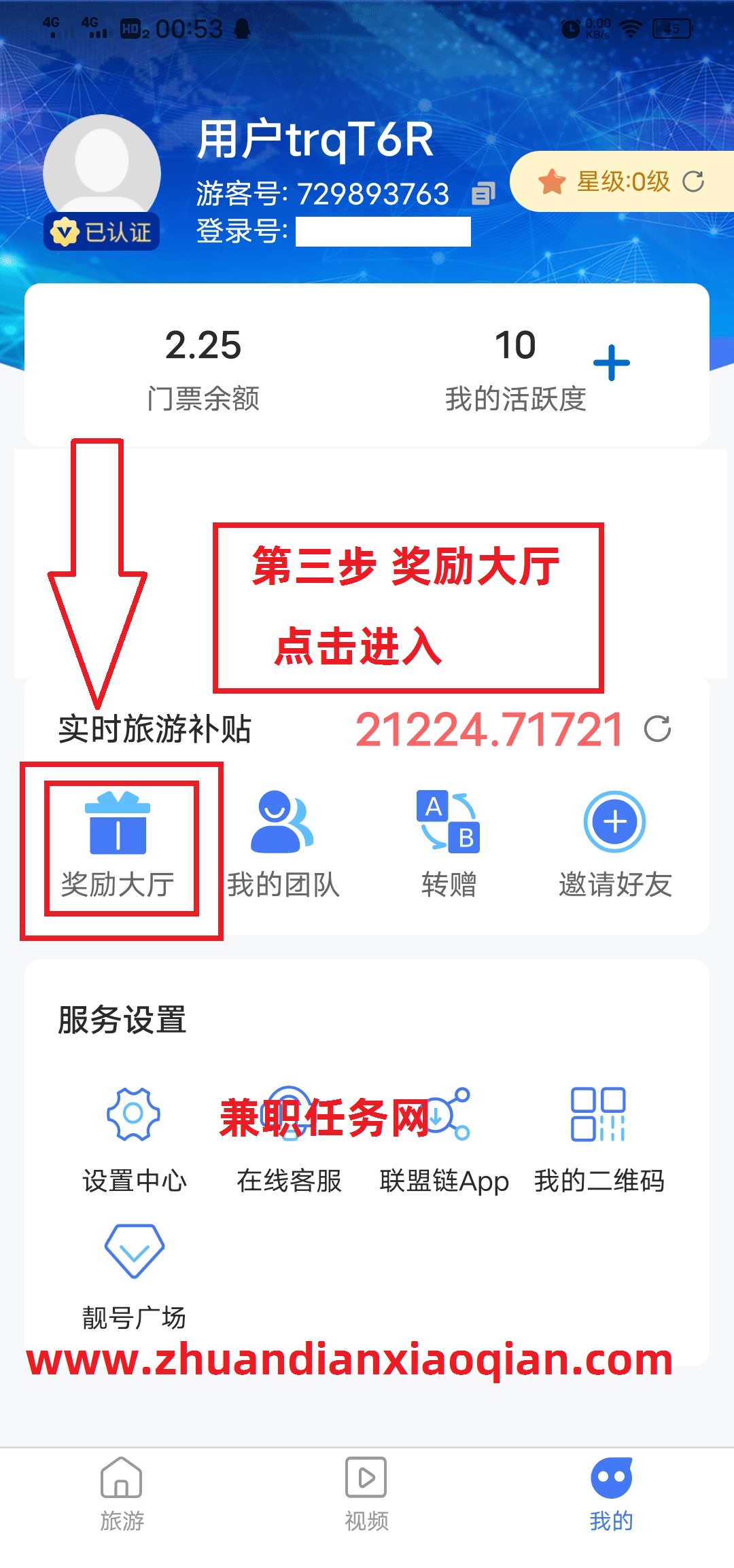Copy the 游客号 number
Image resolution: width=734 pixels, height=1568 pixels.
coord(483,194)
